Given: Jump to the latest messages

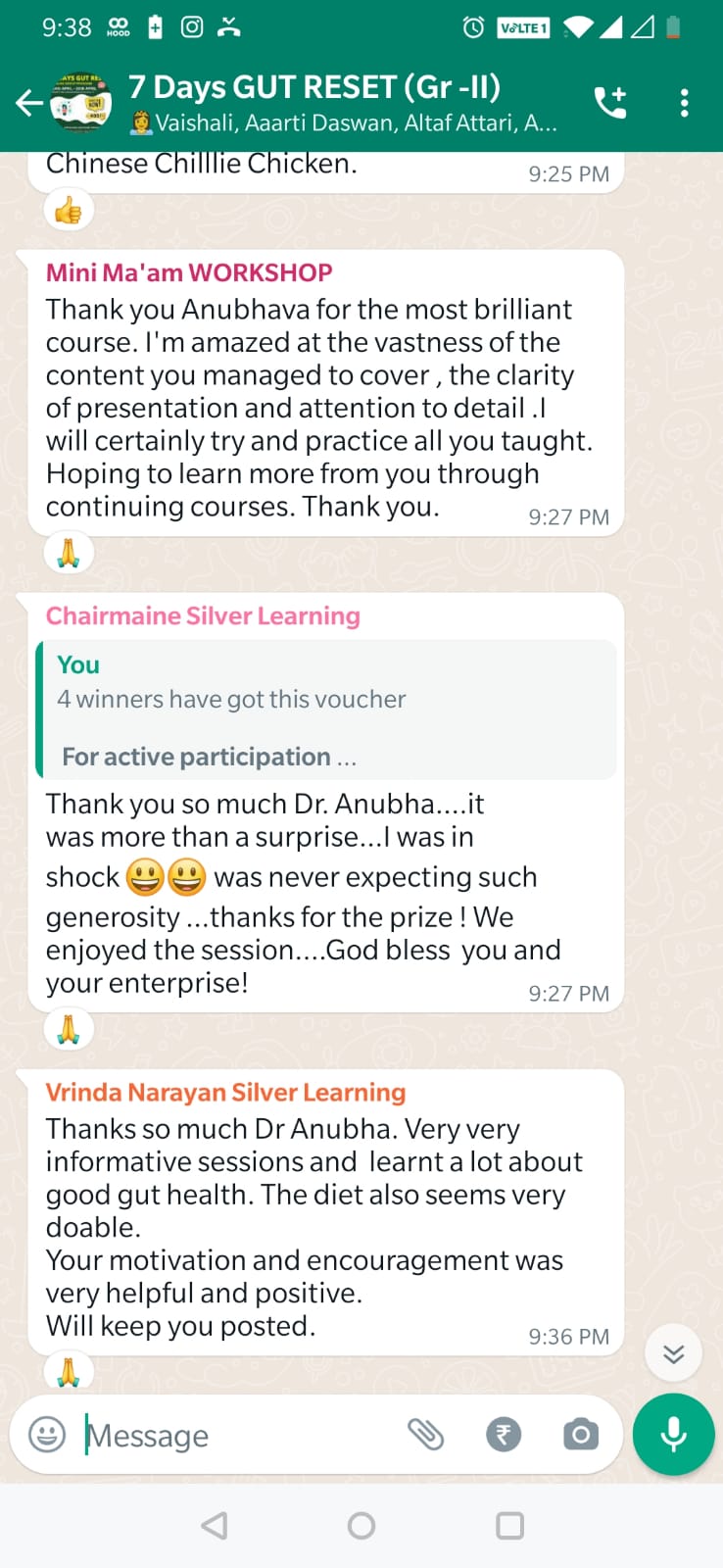Looking at the screenshot, I should pos(673,1354).
